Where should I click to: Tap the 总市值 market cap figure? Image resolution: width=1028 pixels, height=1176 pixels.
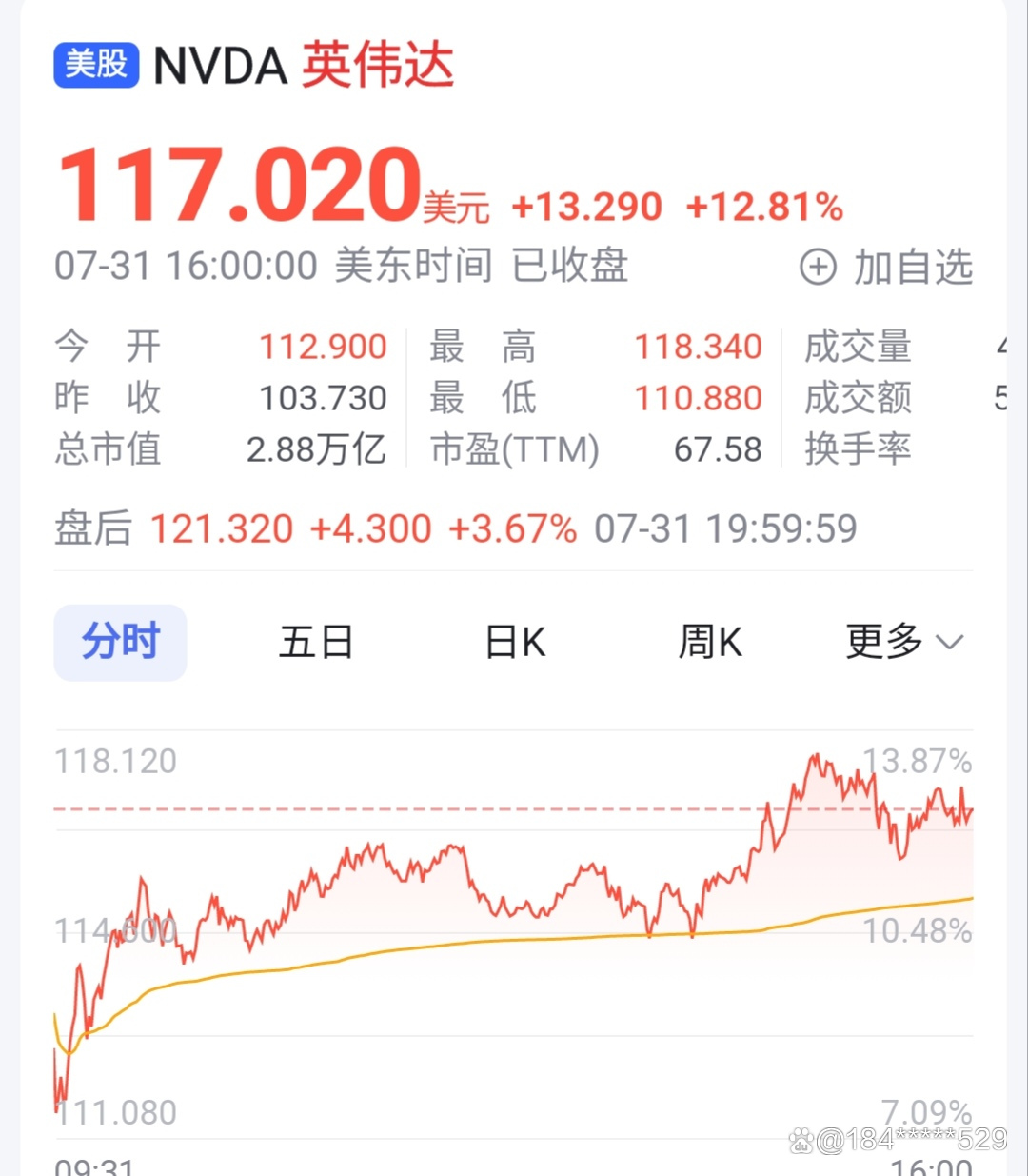[x=316, y=449]
